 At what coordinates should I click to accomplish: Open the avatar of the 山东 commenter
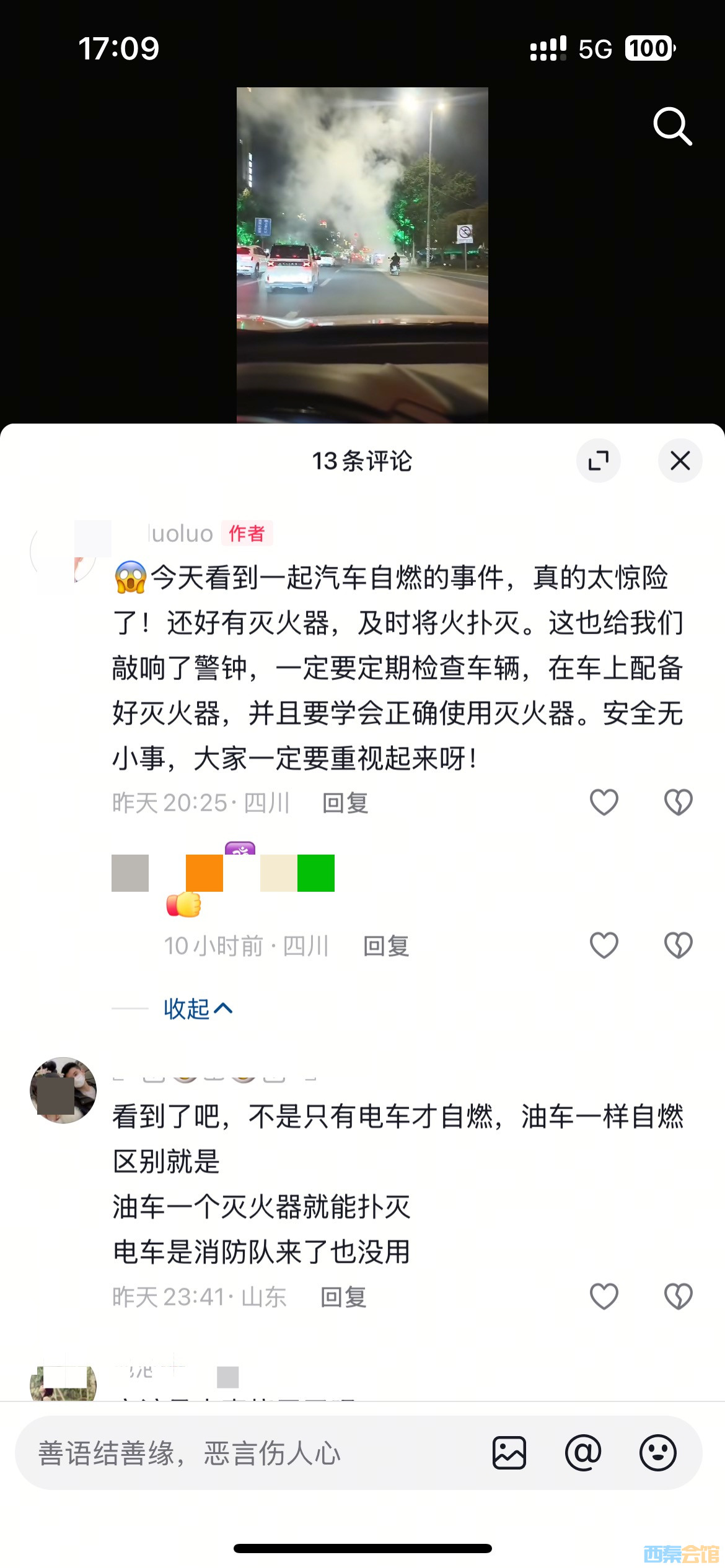[63, 1090]
